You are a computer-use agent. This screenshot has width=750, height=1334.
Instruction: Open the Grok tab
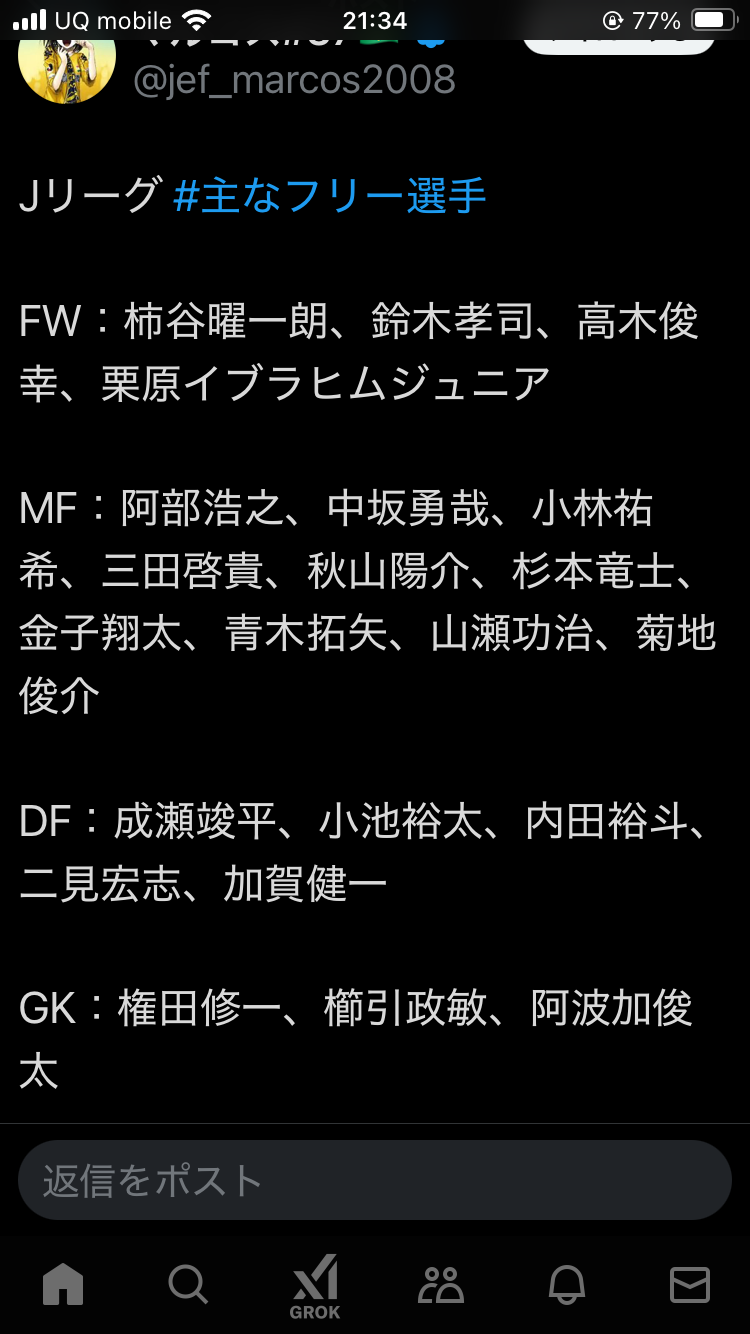click(315, 1287)
